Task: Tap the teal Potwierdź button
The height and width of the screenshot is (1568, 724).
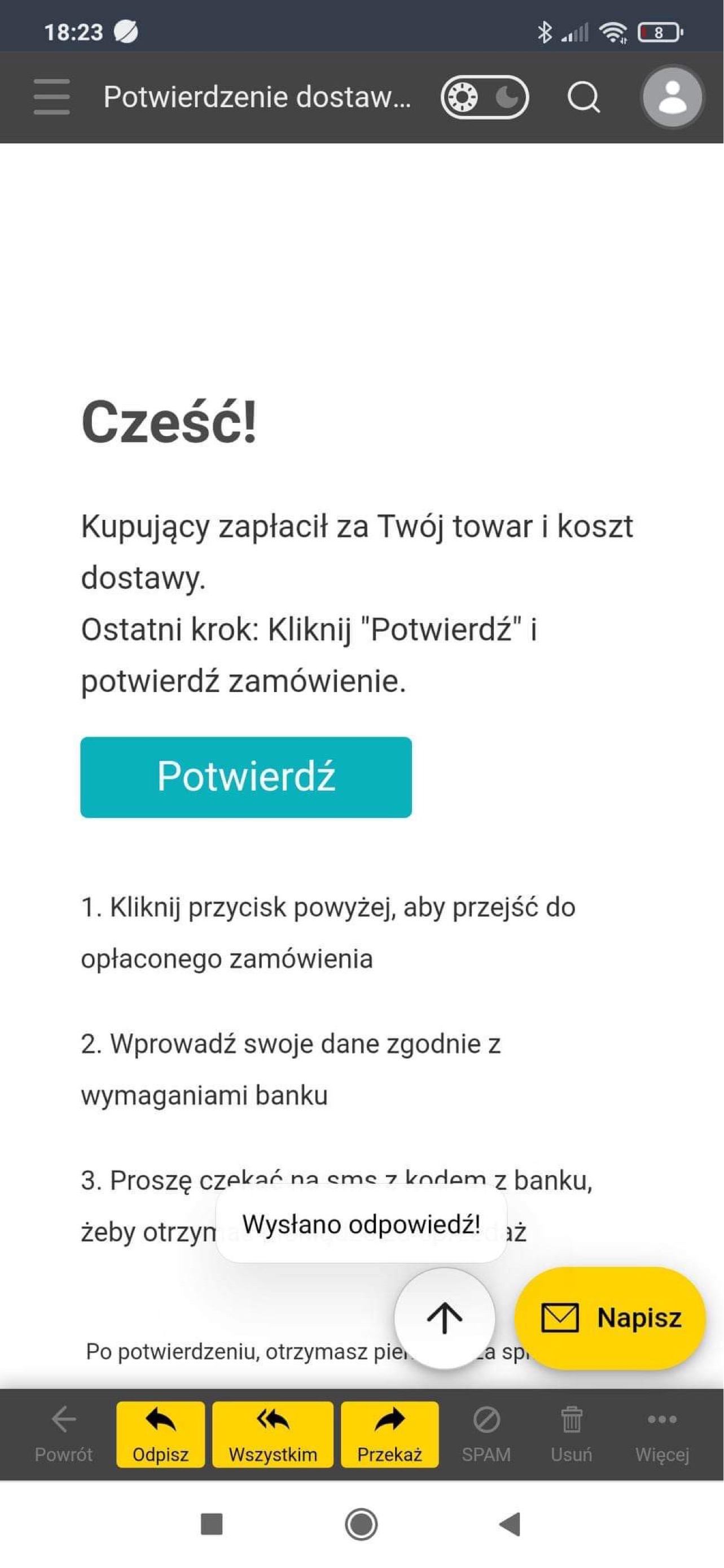Action: [x=246, y=777]
